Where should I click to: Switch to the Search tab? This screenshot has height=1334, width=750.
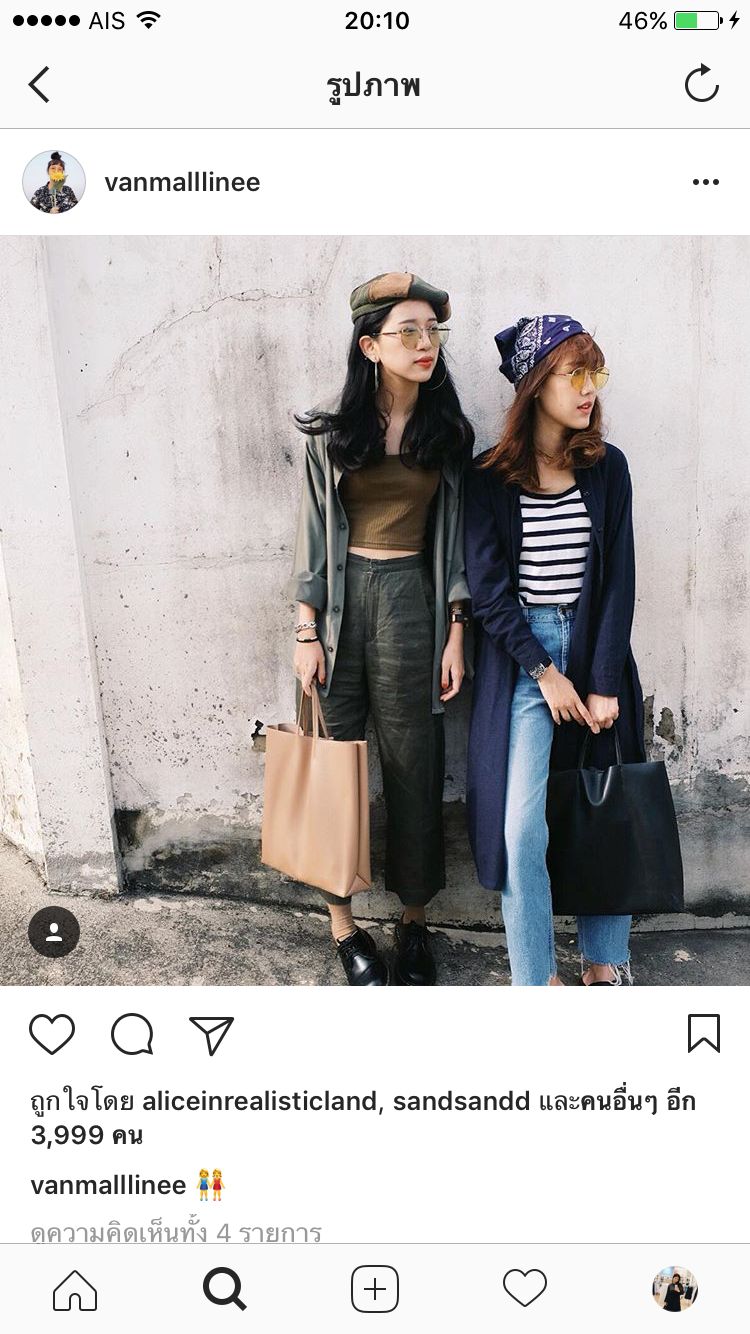pos(225,1289)
